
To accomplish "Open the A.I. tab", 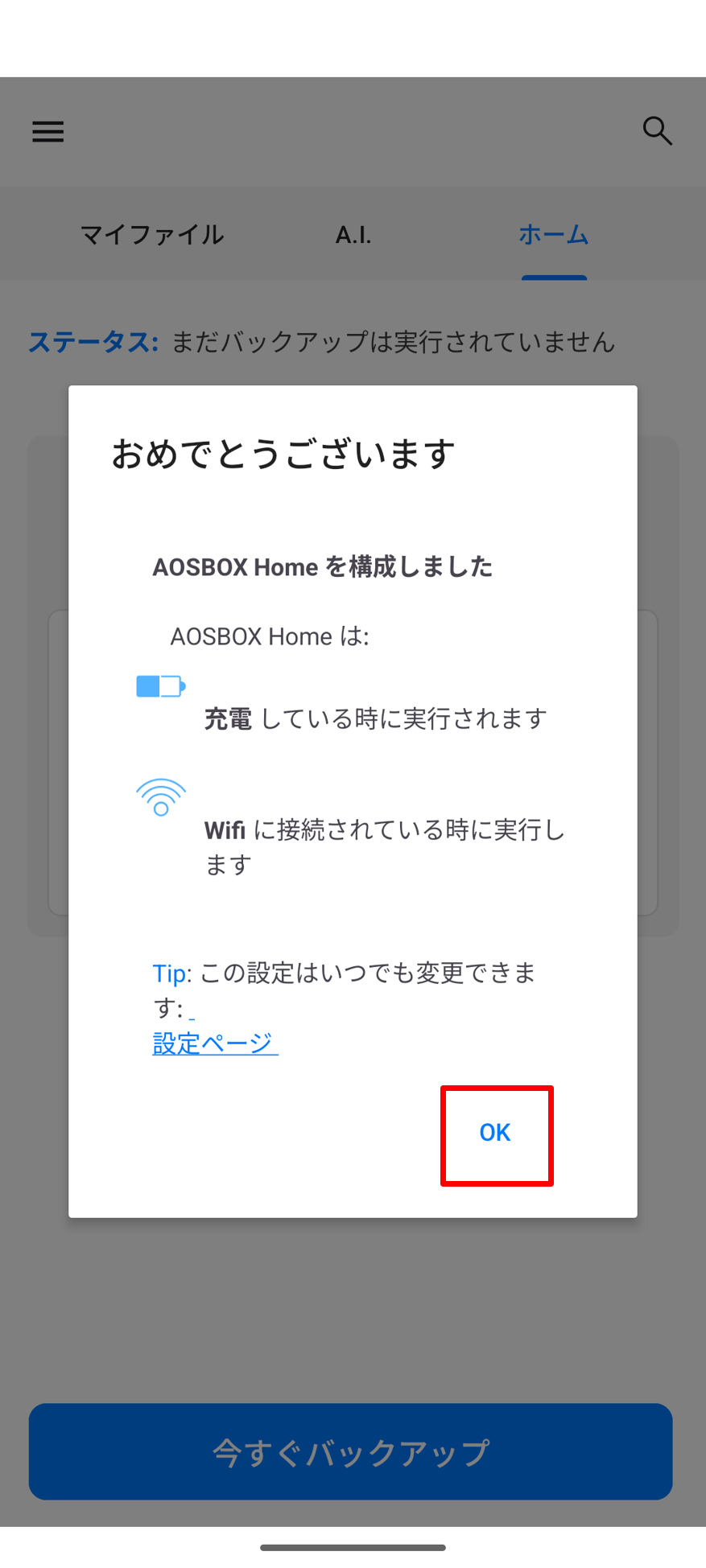I will click(353, 234).
